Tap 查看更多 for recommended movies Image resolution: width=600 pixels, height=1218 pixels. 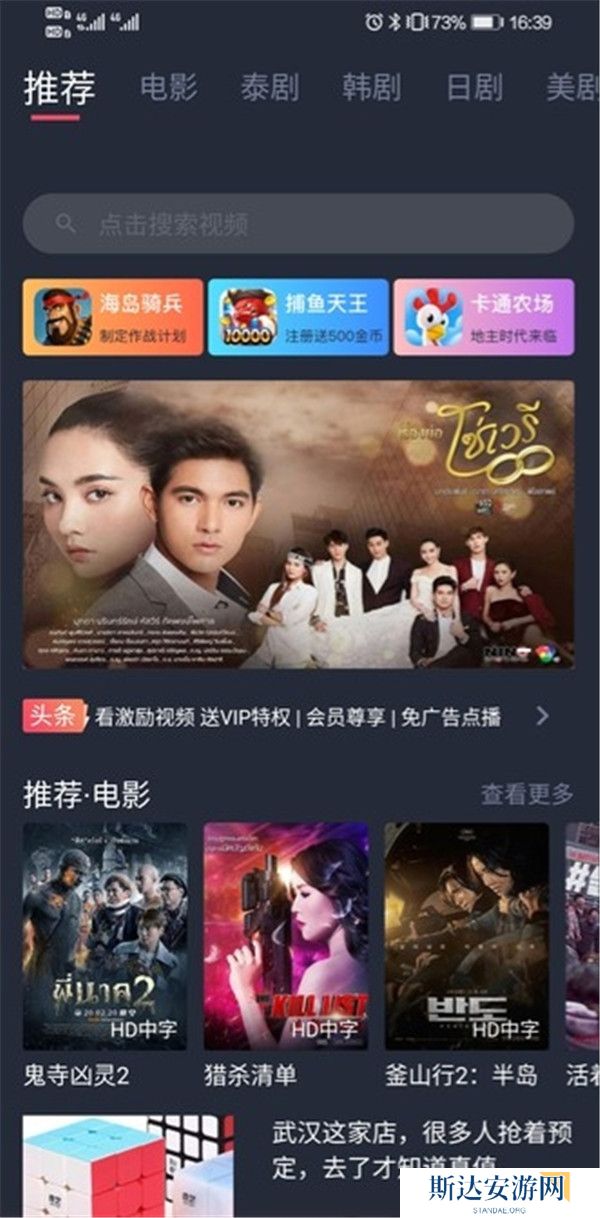[527, 794]
